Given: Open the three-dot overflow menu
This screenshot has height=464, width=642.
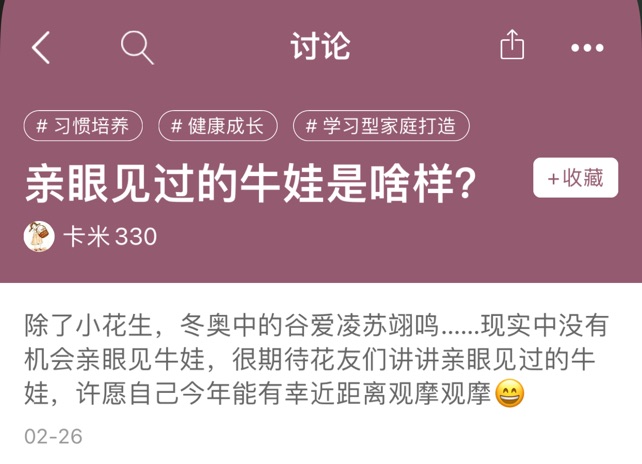Looking at the screenshot, I should click(x=587, y=47).
